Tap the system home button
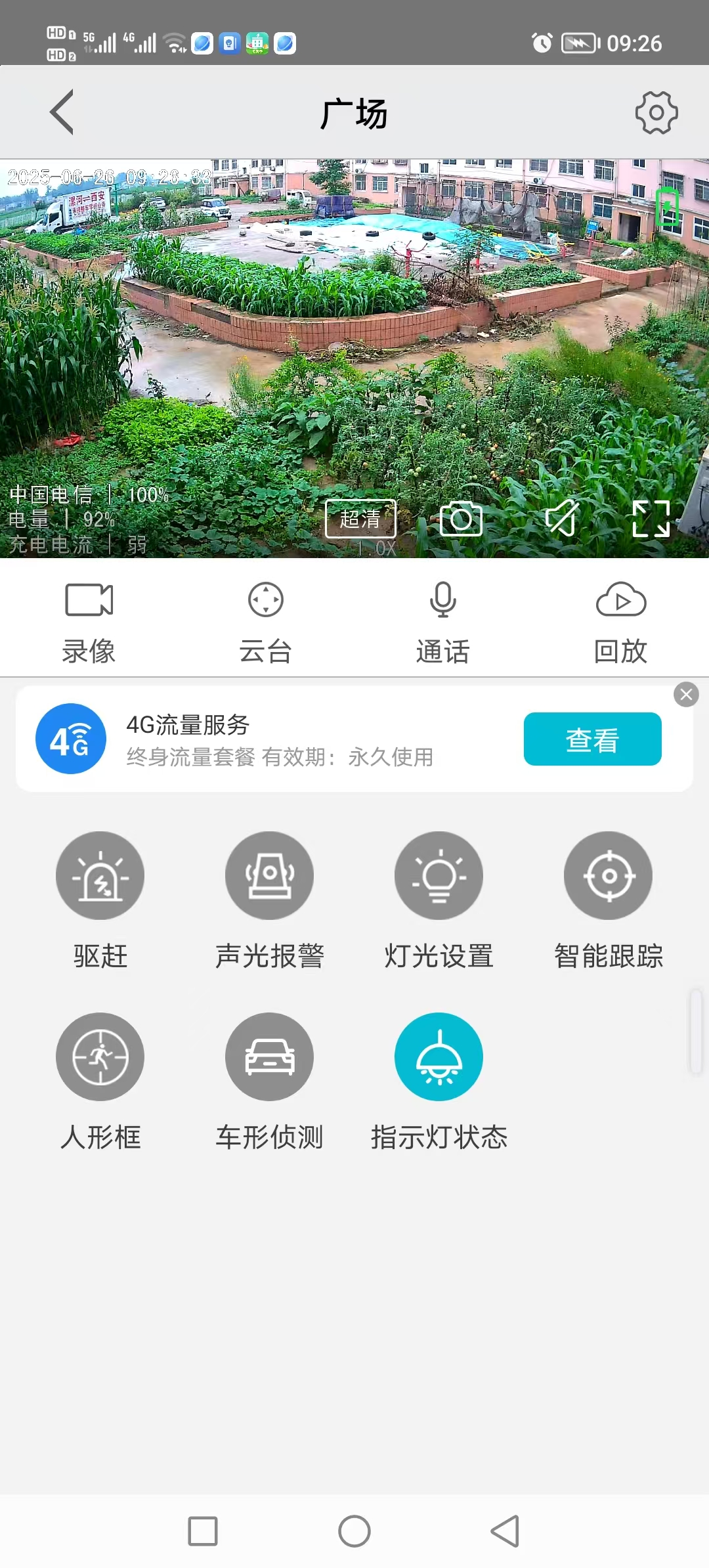 pyautogui.click(x=354, y=1531)
